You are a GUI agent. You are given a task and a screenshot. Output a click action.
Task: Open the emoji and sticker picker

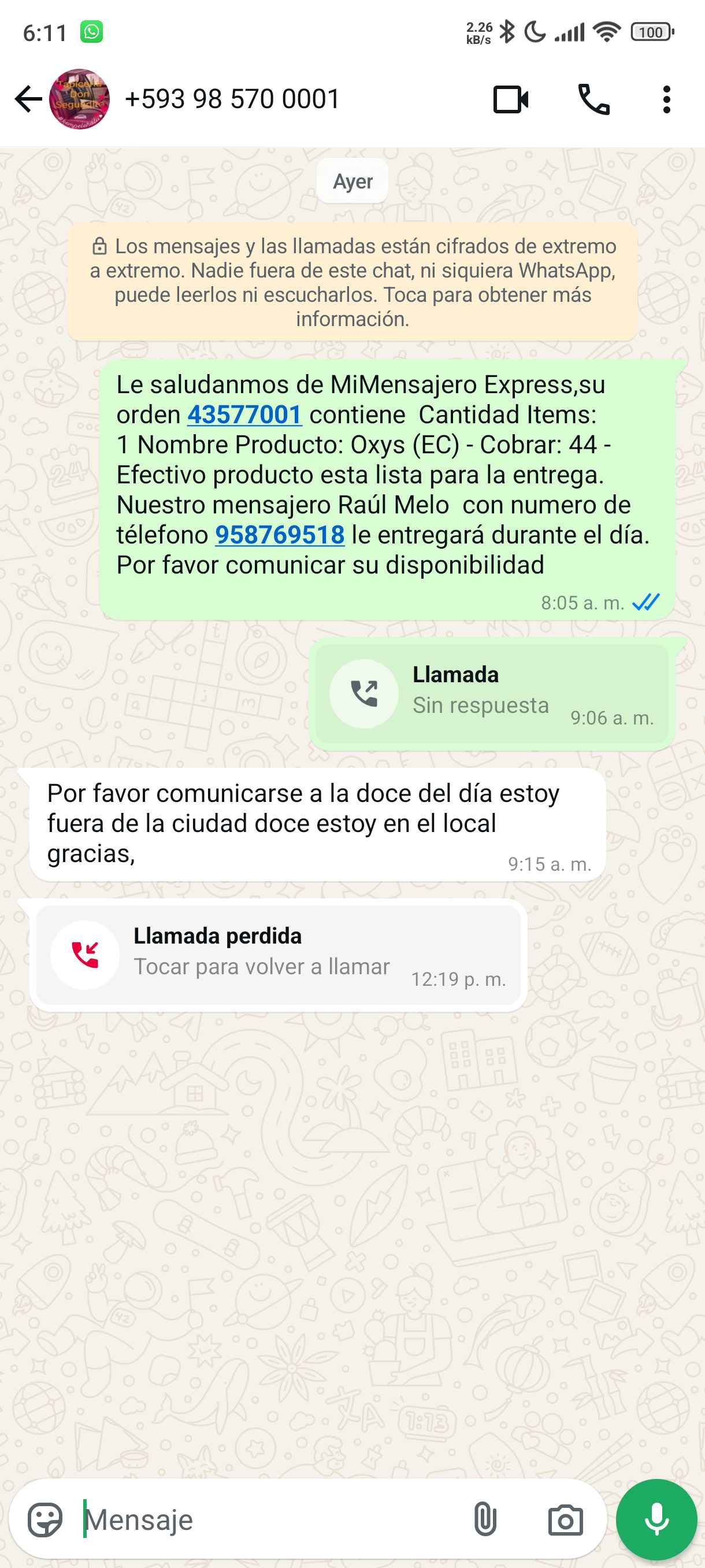(45, 1519)
